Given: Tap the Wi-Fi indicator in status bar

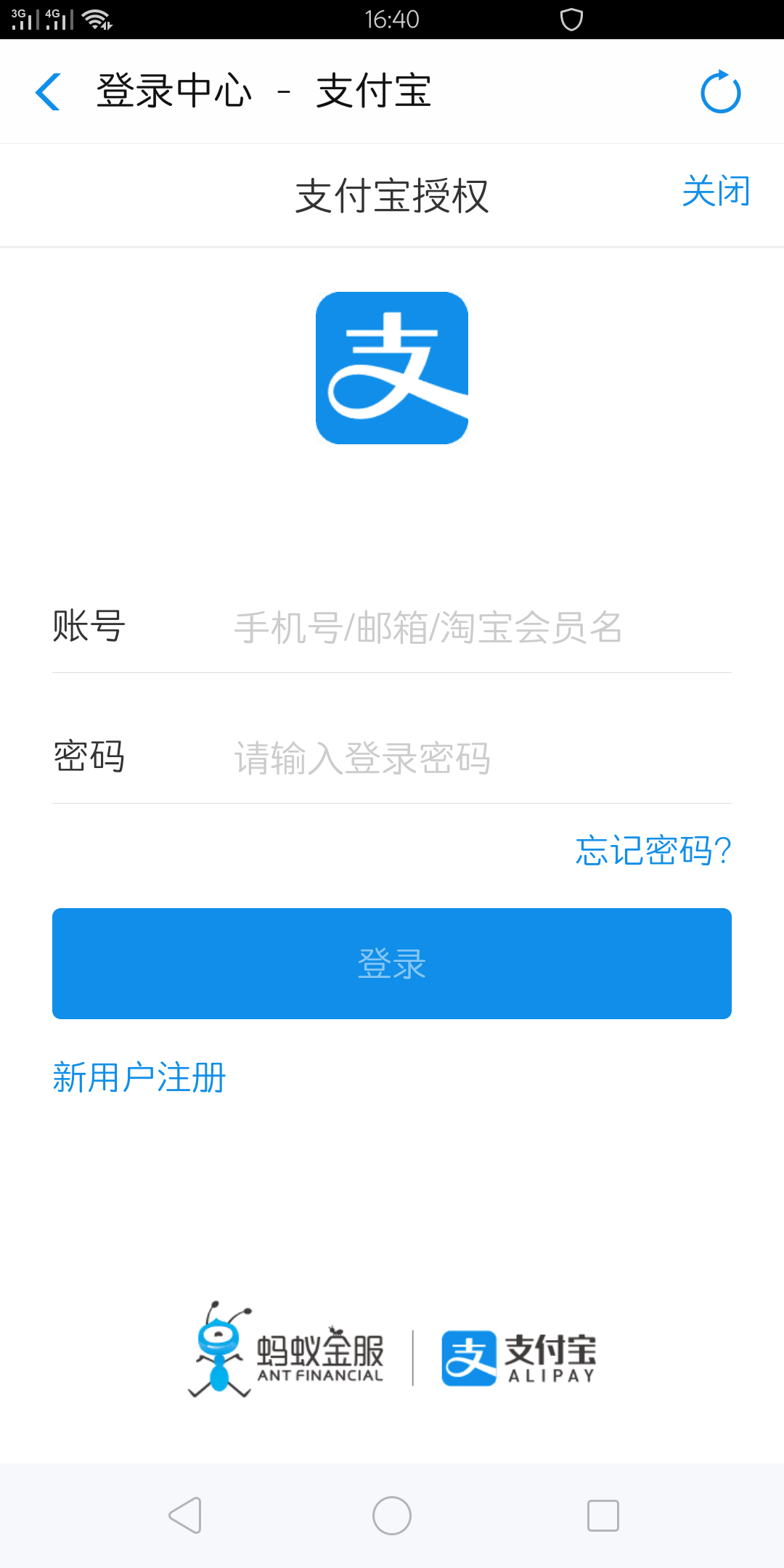Looking at the screenshot, I should [98, 20].
